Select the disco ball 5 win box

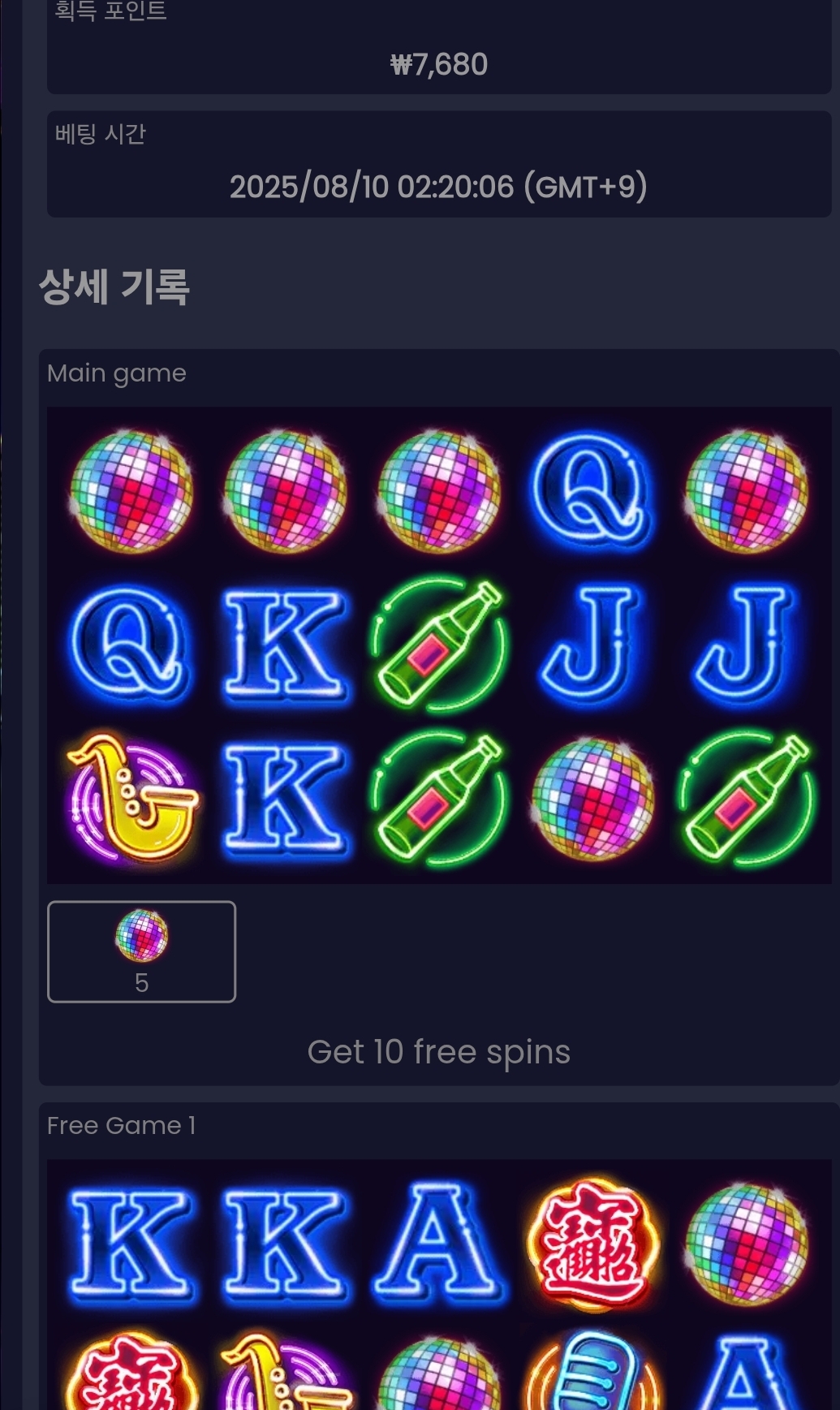coord(141,951)
